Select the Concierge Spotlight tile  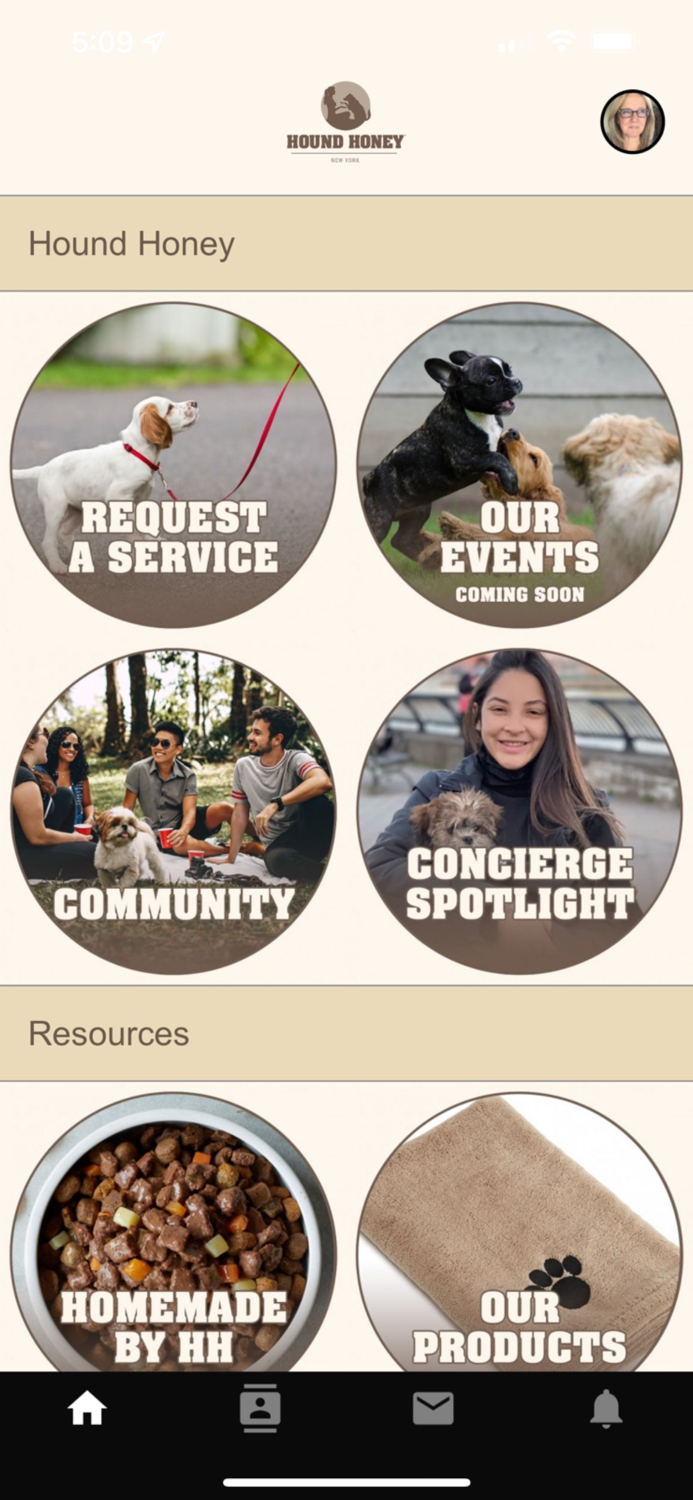(x=519, y=811)
